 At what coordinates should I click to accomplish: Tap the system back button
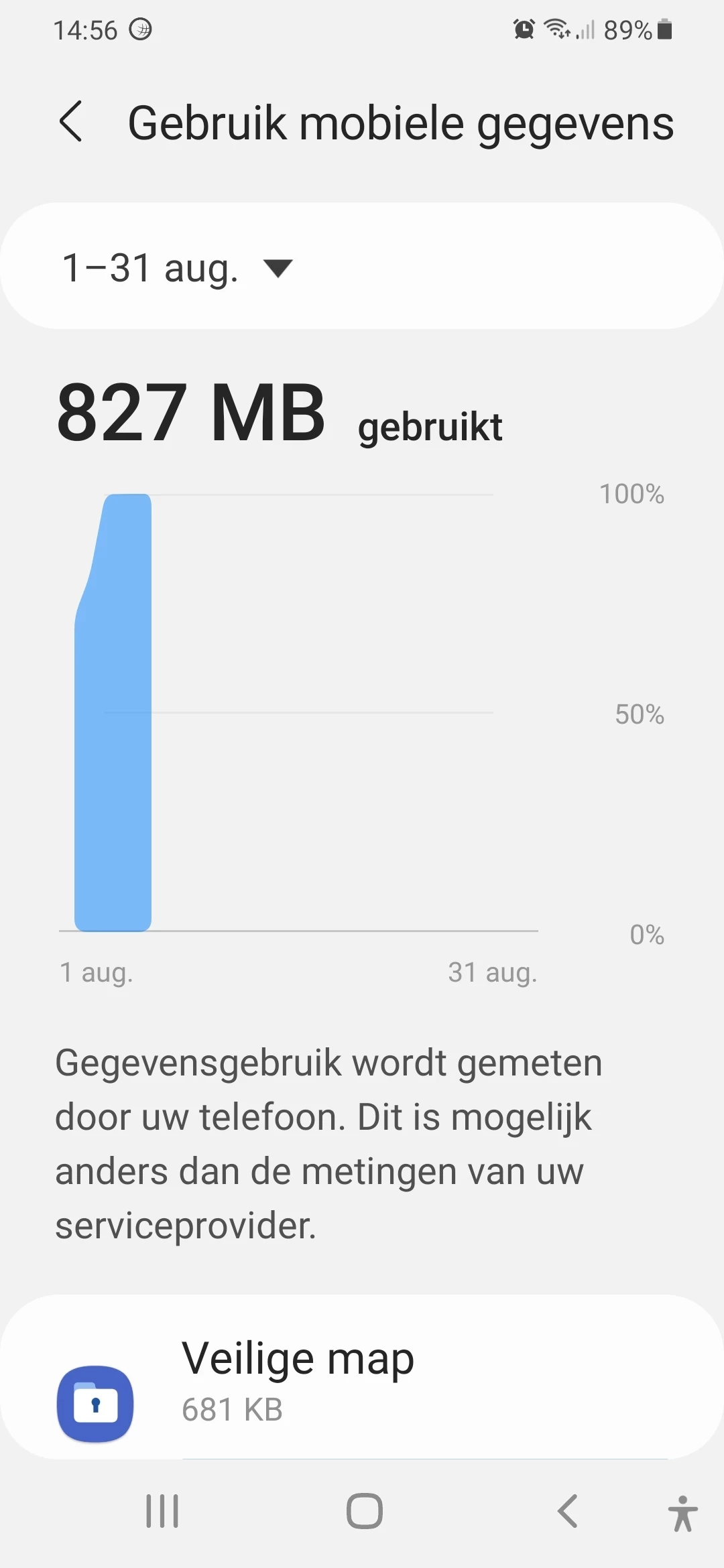[567, 1512]
